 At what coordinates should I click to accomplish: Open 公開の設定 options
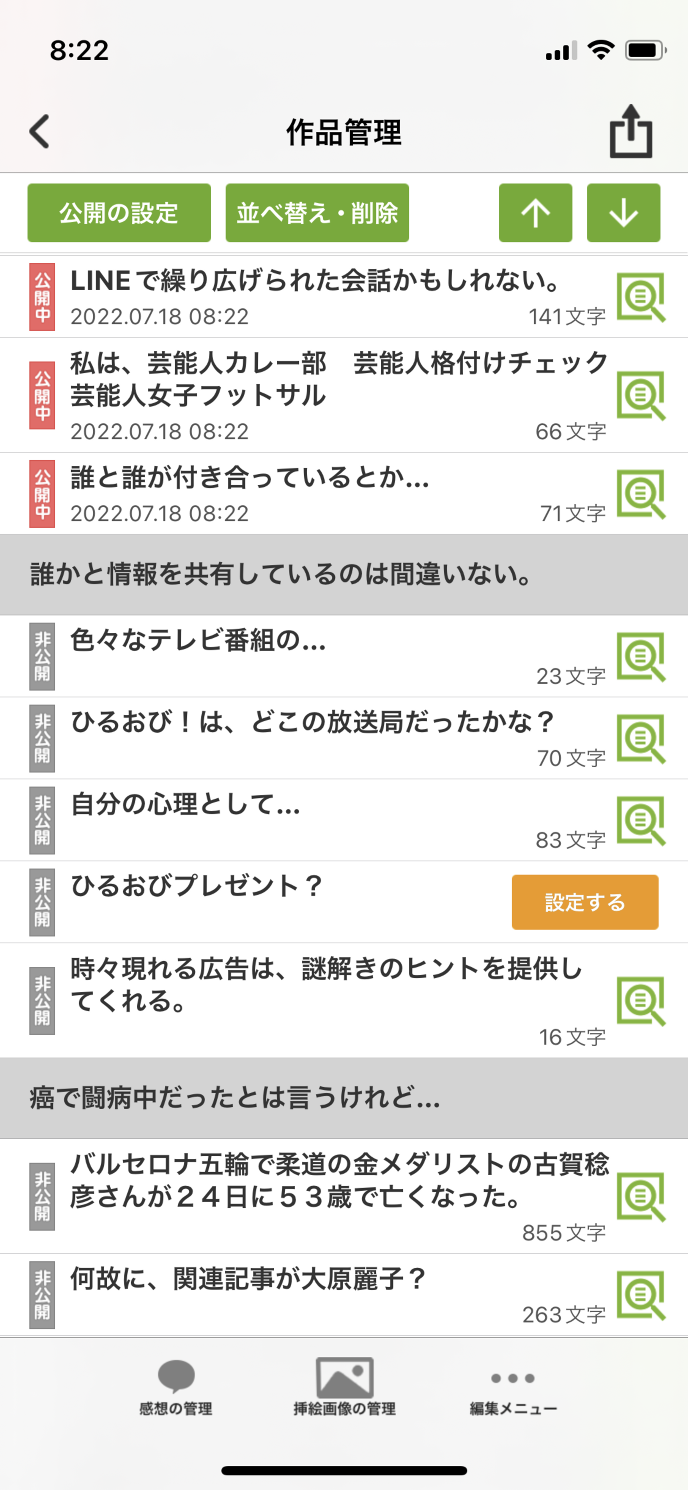pos(119,213)
